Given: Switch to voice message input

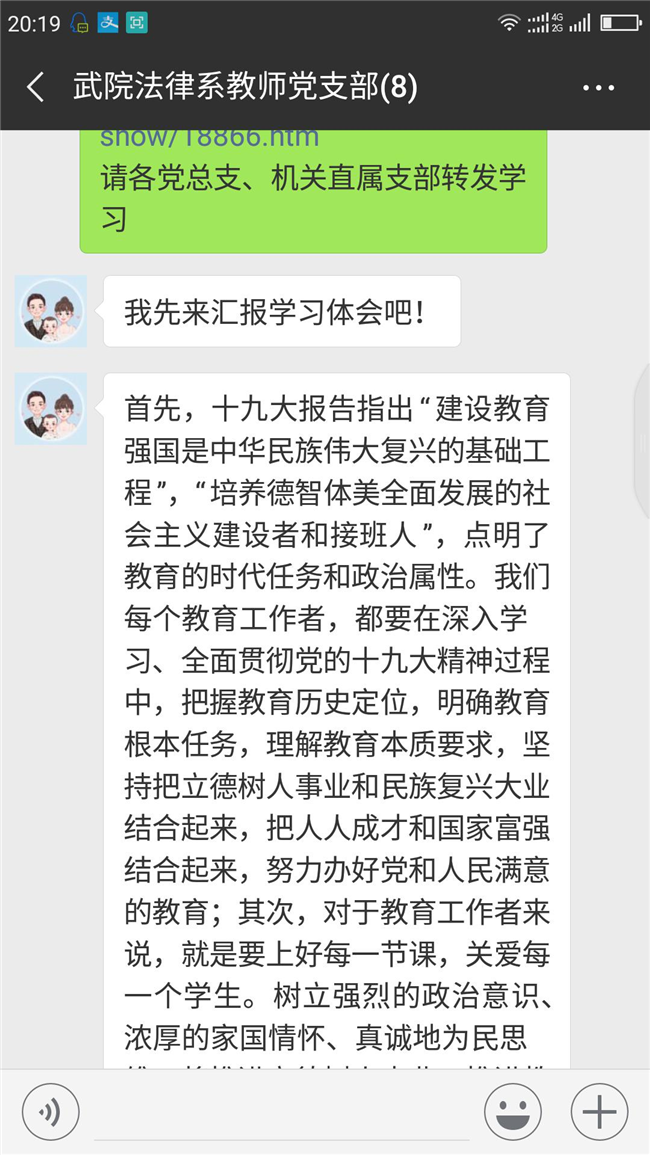Looking at the screenshot, I should point(49,1111).
